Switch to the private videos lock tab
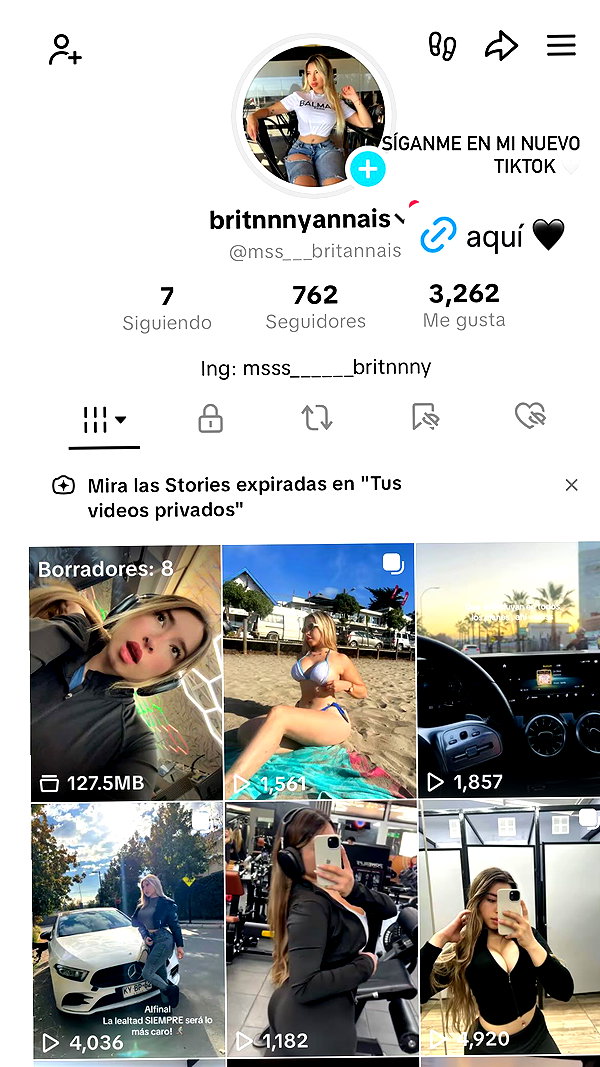The width and height of the screenshot is (600, 1067). pos(210,418)
